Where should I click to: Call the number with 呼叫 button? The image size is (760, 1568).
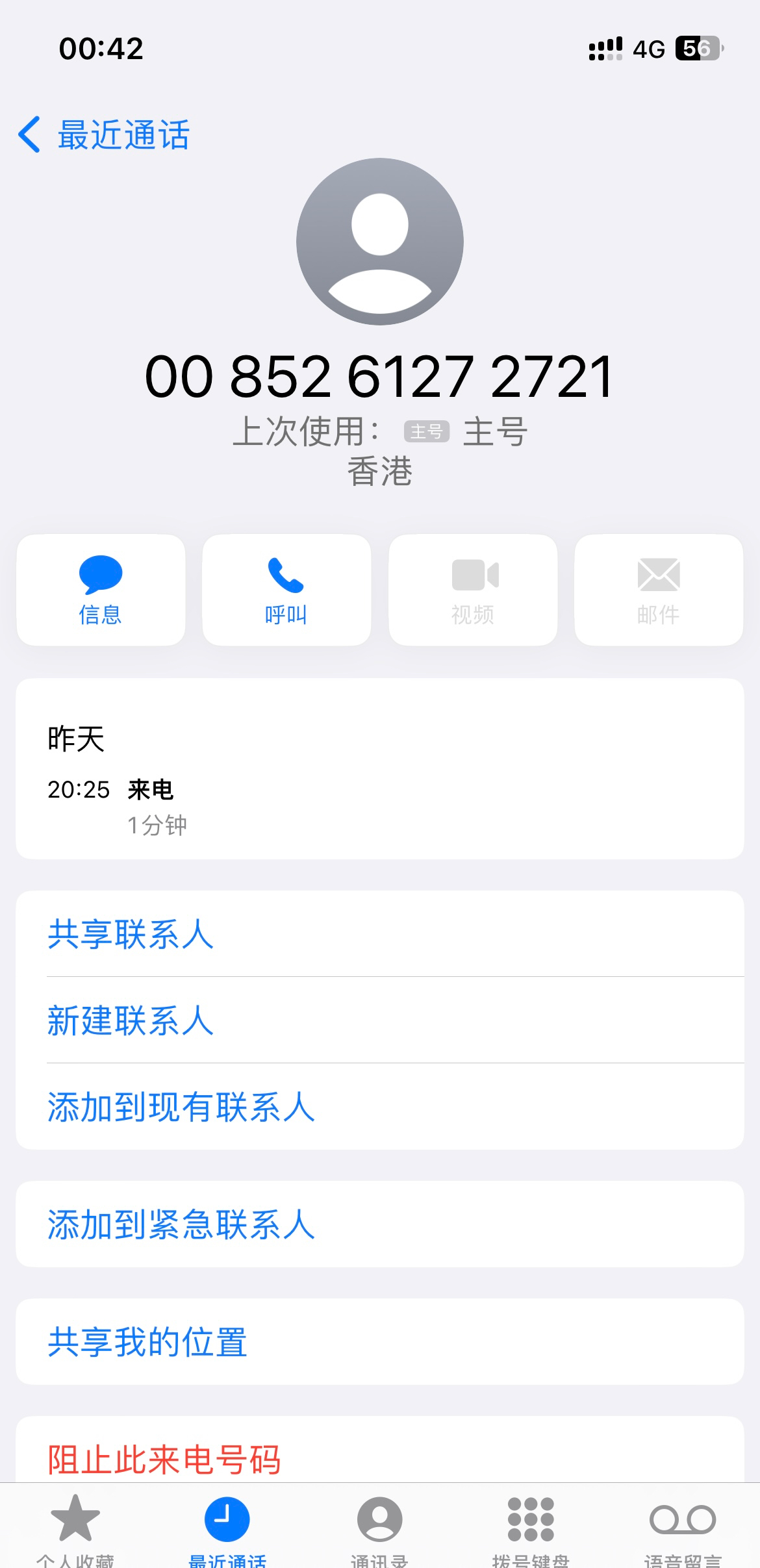click(286, 590)
